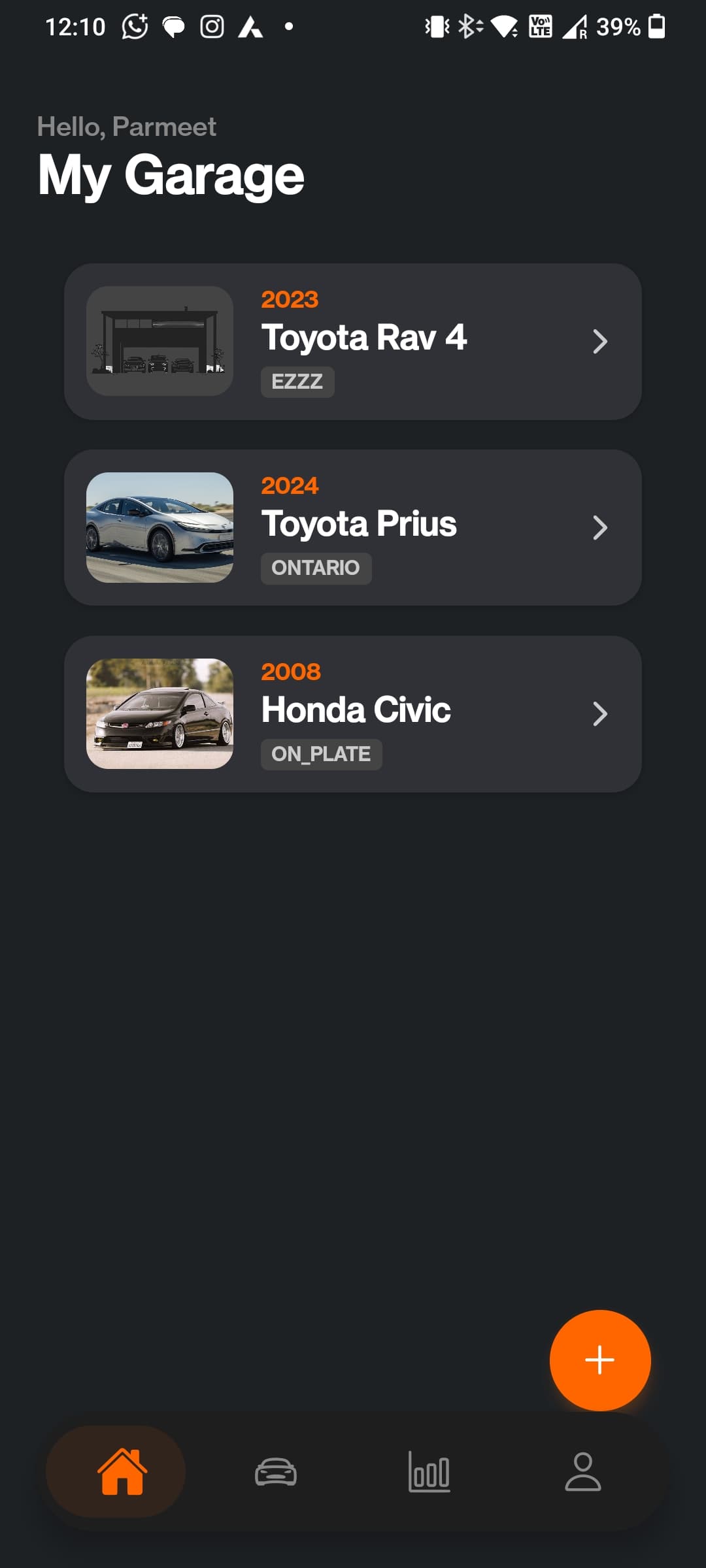Open the Toyota Prius photo thumbnail
Image resolution: width=706 pixels, height=1568 pixels.
pos(159,527)
